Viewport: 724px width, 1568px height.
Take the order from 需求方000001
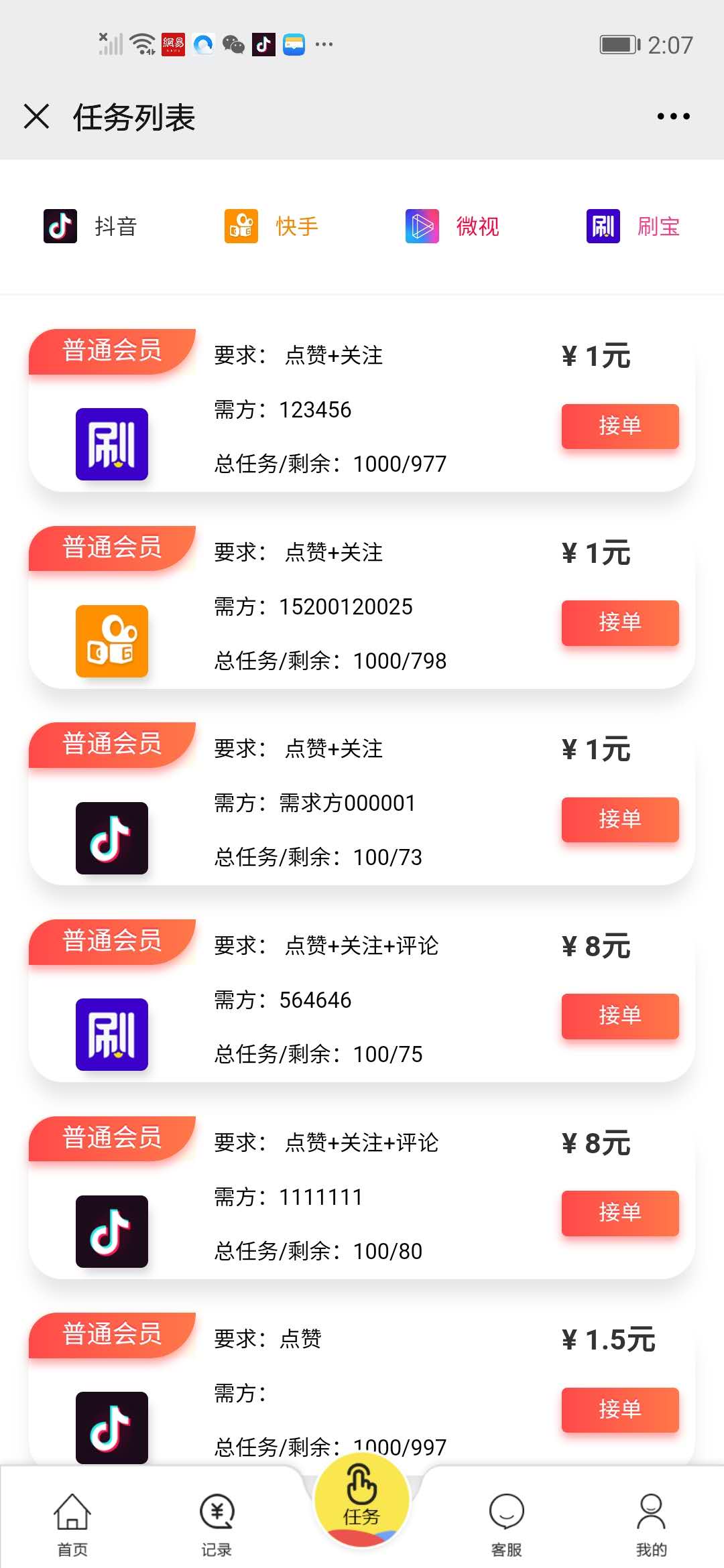pos(620,820)
